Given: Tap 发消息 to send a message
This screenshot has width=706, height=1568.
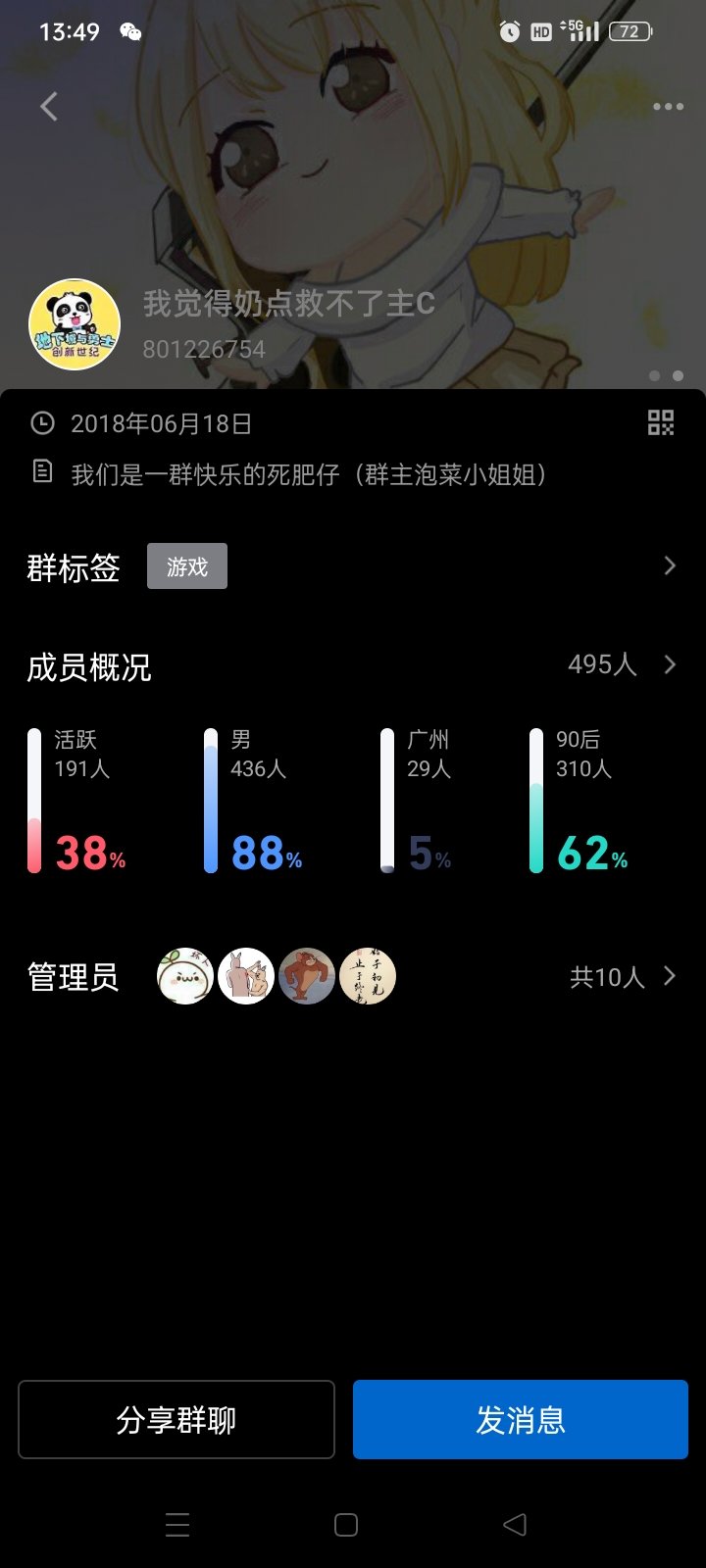Looking at the screenshot, I should tap(521, 1419).
